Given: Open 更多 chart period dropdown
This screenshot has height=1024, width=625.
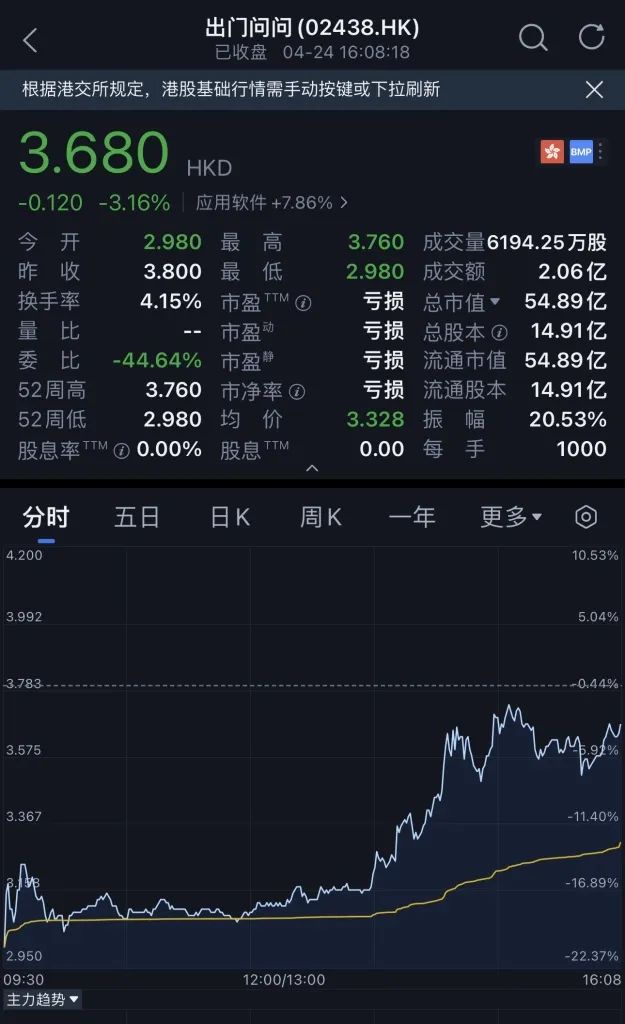Looking at the screenshot, I should pyautogui.click(x=510, y=517).
